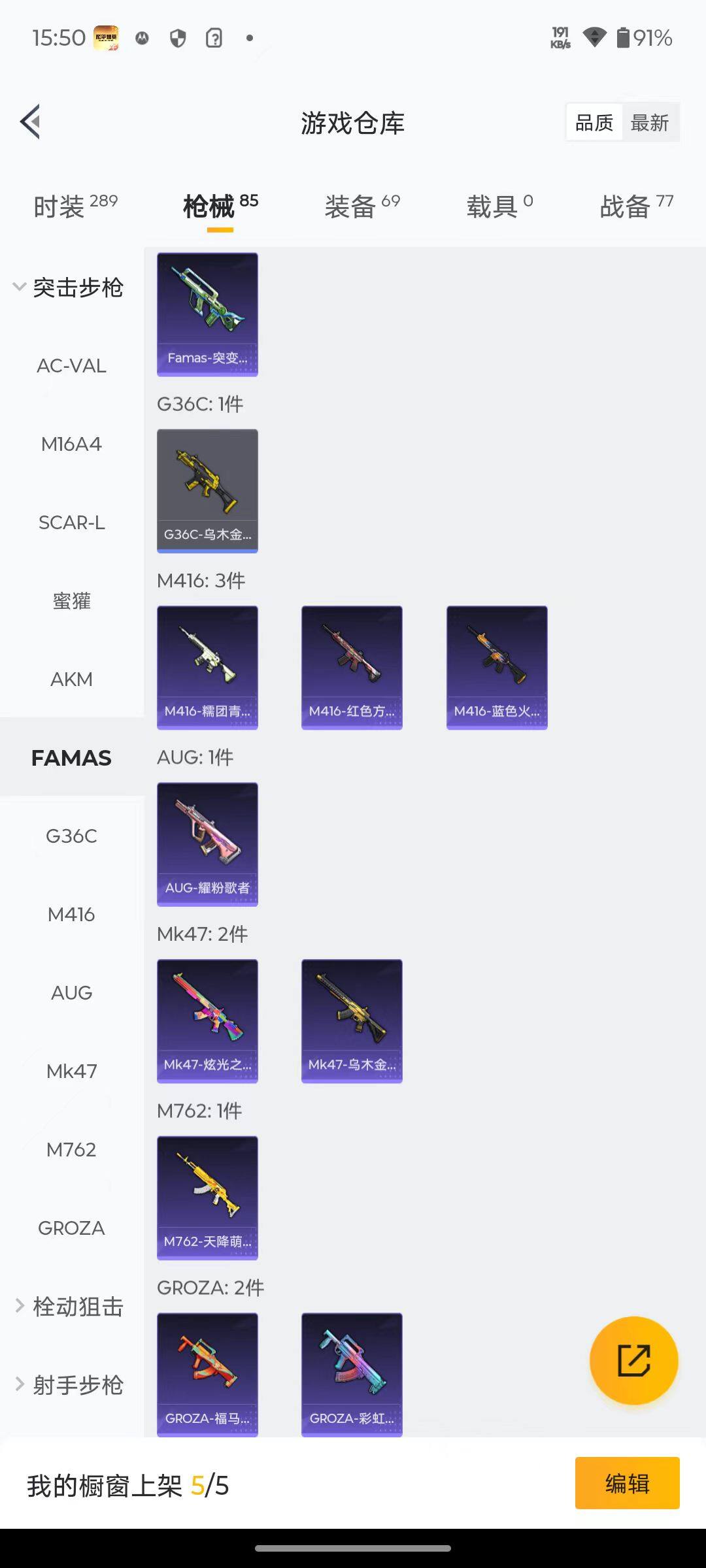Image resolution: width=706 pixels, height=1568 pixels.
Task: Switch to the 装备 tab
Action: 361,206
